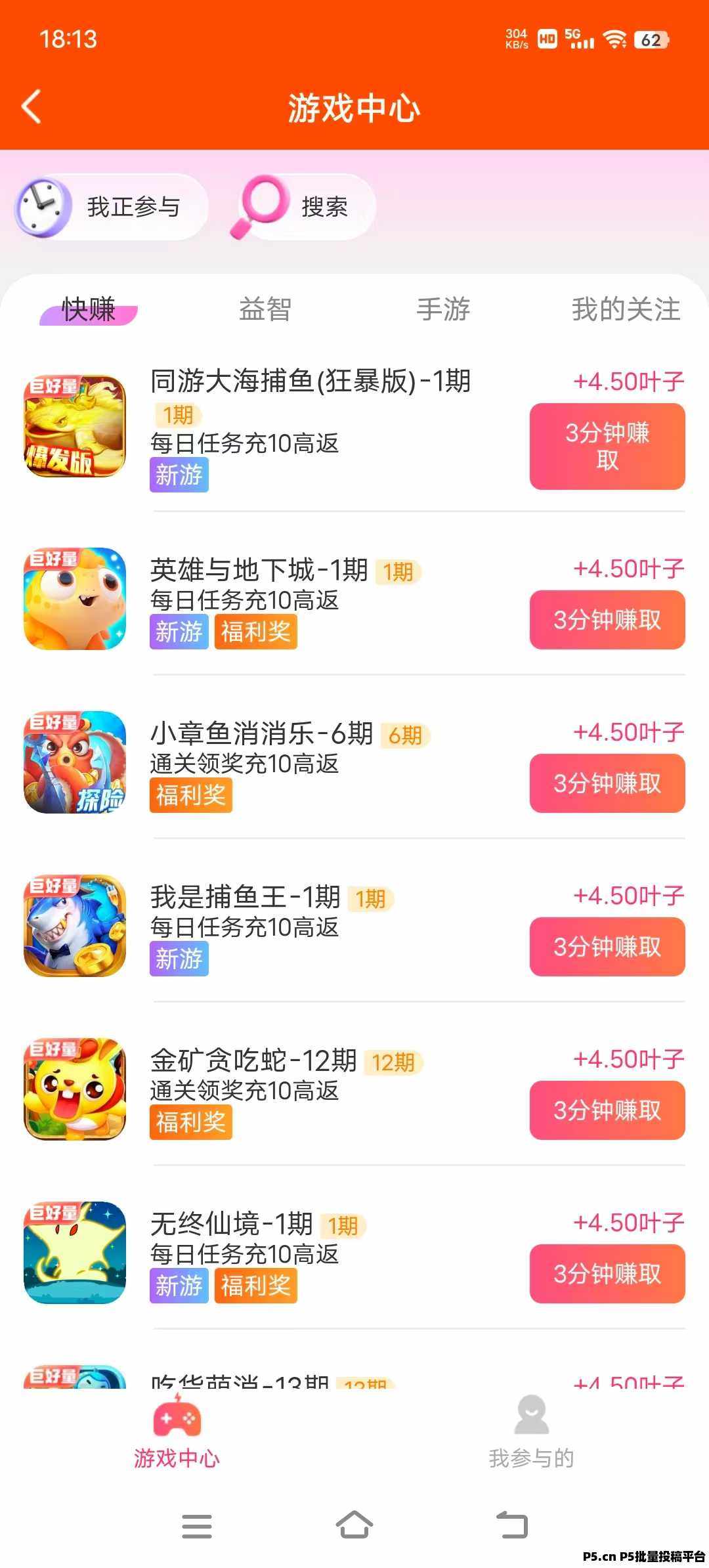Open the 搜索 search button
Viewport: 709px width, 1568px height.
click(x=305, y=207)
